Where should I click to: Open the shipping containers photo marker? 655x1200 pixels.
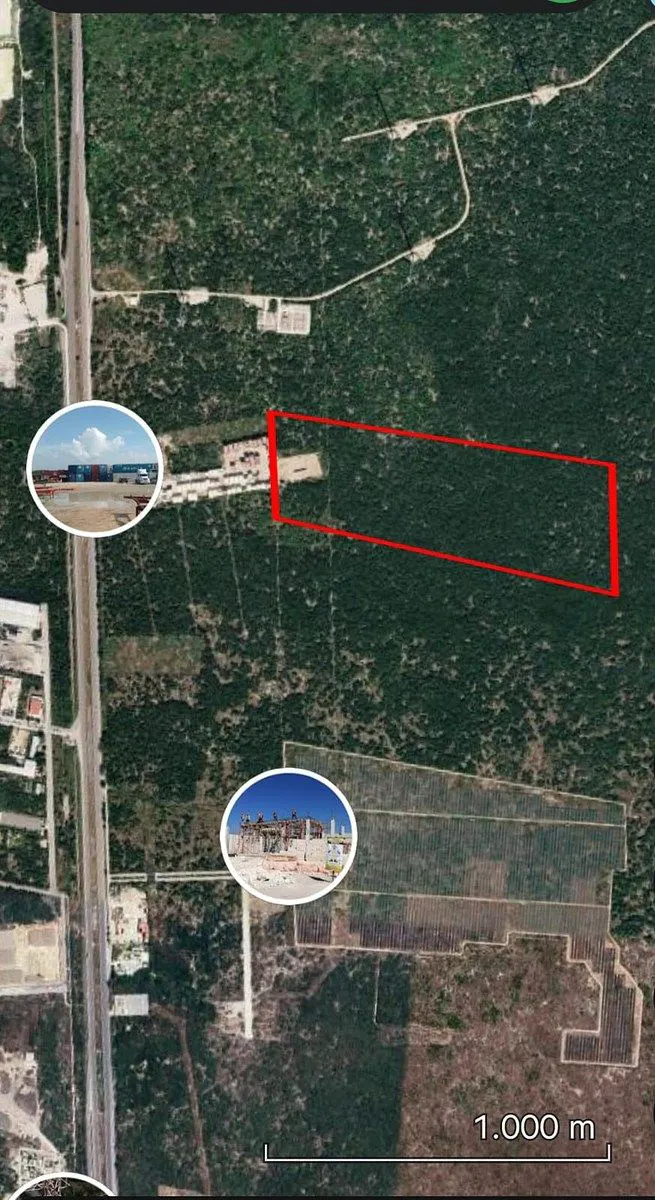pos(94,469)
